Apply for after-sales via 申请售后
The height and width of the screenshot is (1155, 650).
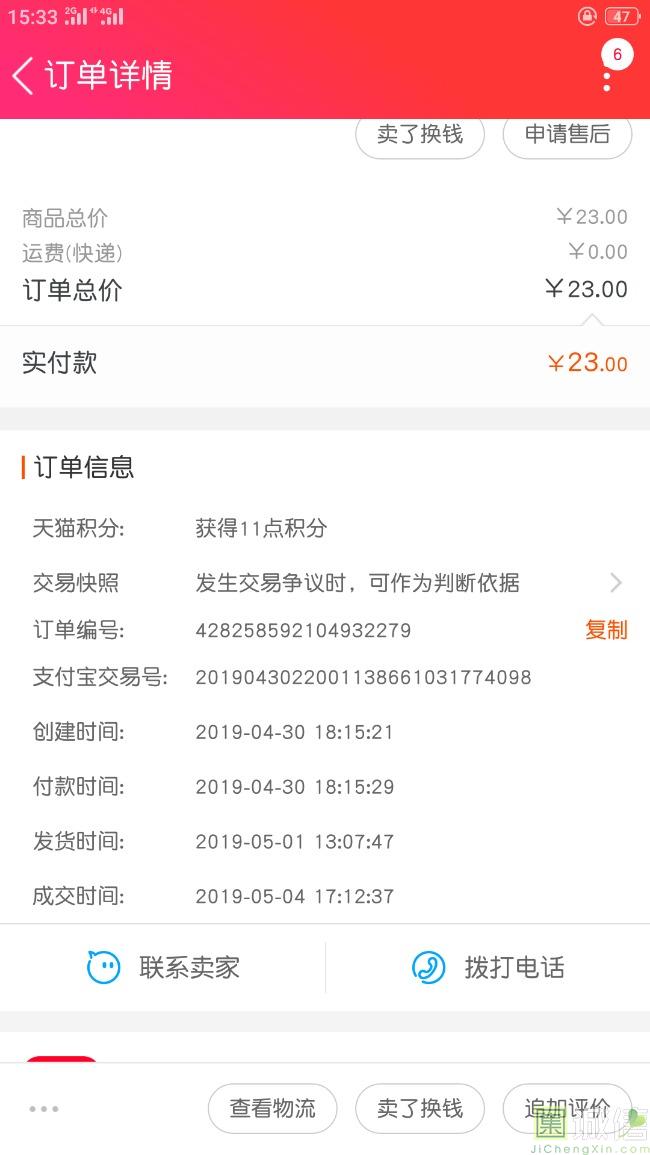click(567, 136)
